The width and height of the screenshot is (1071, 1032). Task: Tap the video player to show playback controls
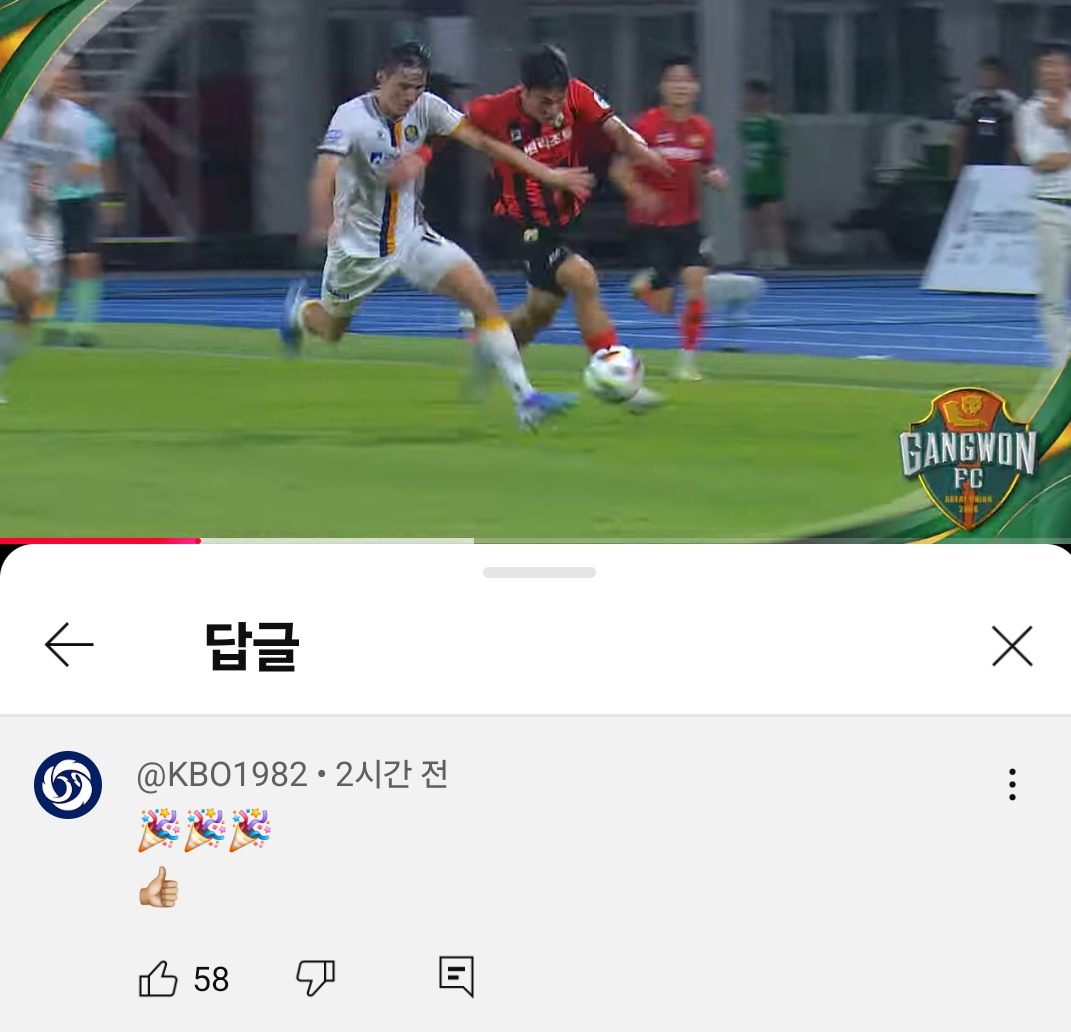pyautogui.click(x=535, y=270)
